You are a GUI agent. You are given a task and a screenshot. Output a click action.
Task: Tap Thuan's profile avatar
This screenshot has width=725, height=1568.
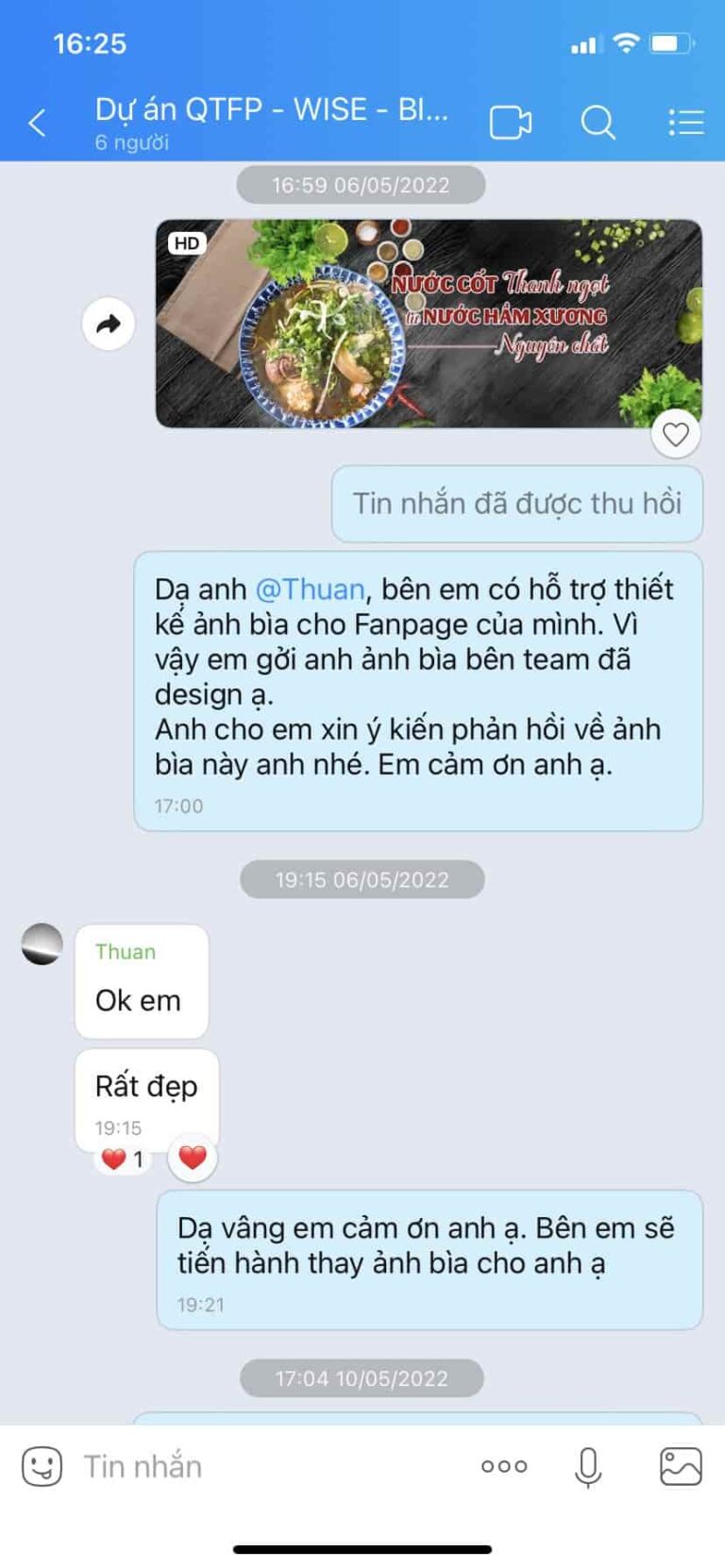42,944
